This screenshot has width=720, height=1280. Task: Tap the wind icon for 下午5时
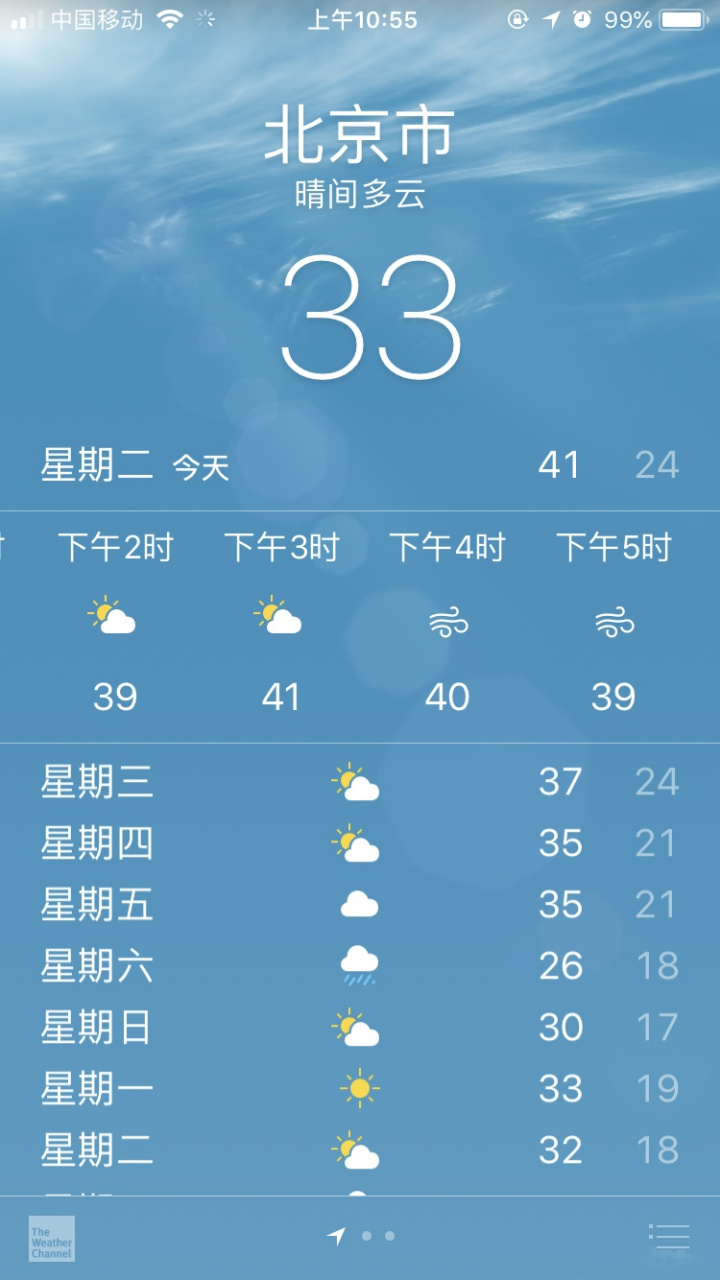[613, 620]
